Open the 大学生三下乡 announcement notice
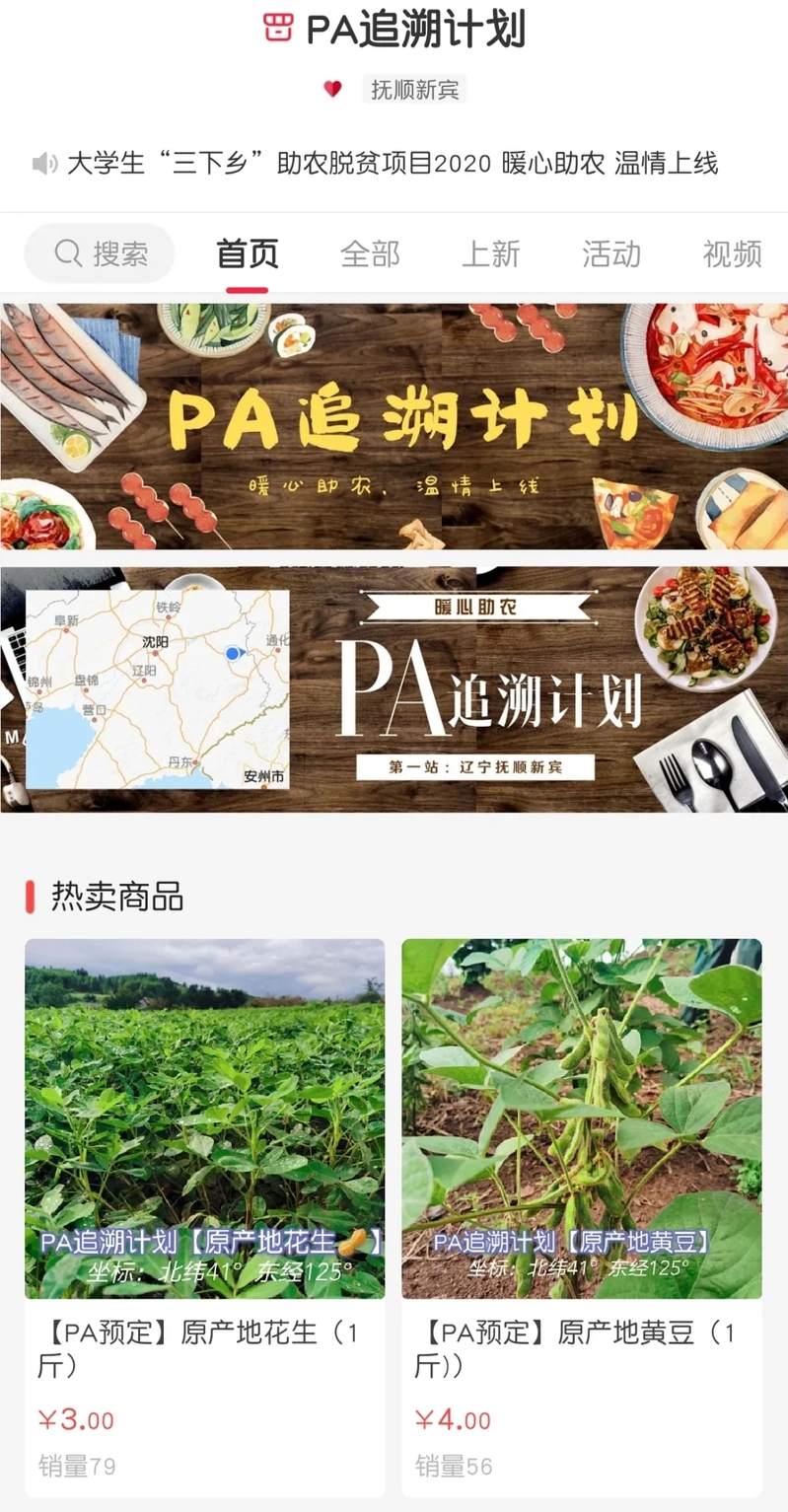Image resolution: width=788 pixels, height=1512 pixels. [392, 163]
